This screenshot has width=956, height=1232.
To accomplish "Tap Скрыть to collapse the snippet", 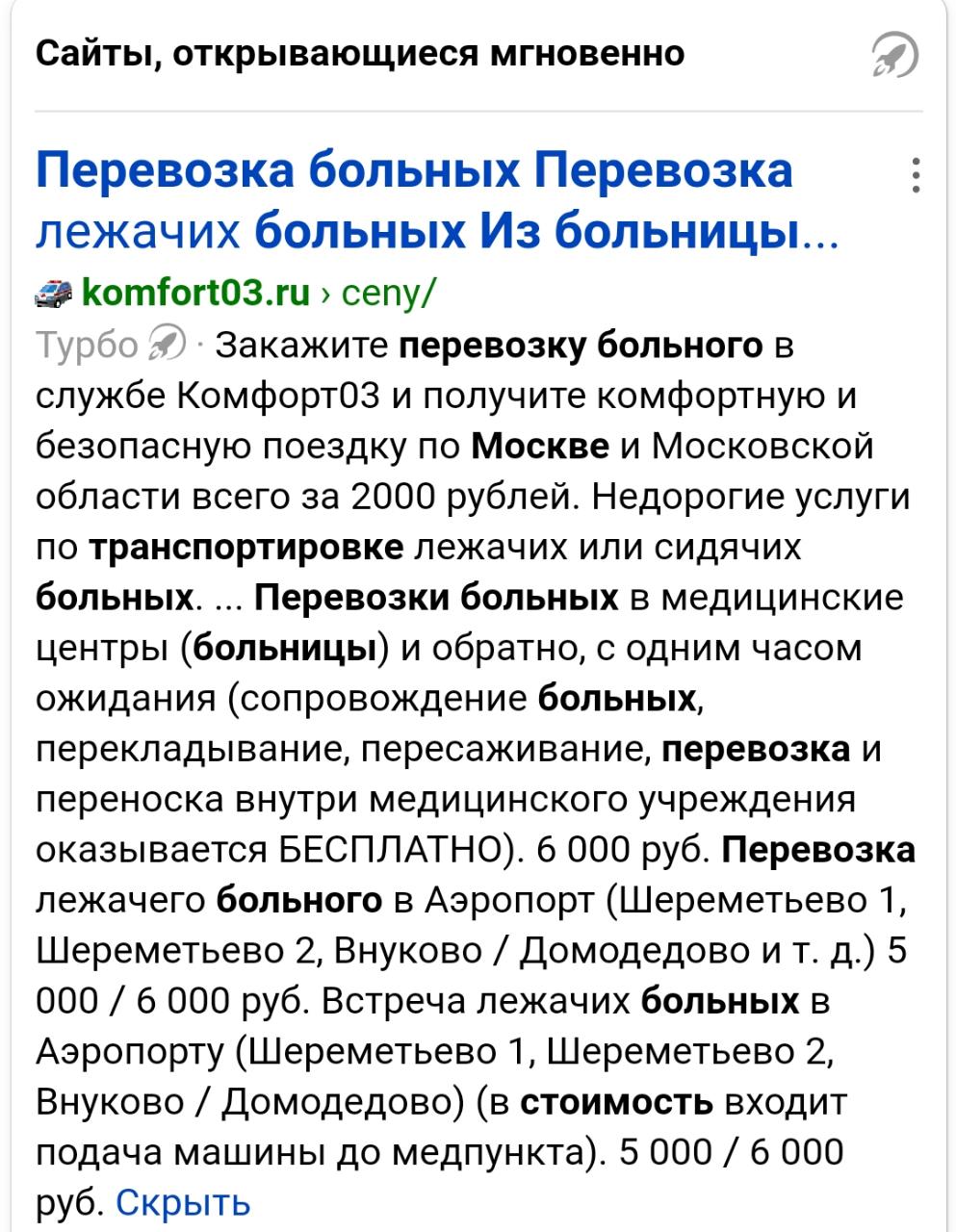I will coord(183,1202).
